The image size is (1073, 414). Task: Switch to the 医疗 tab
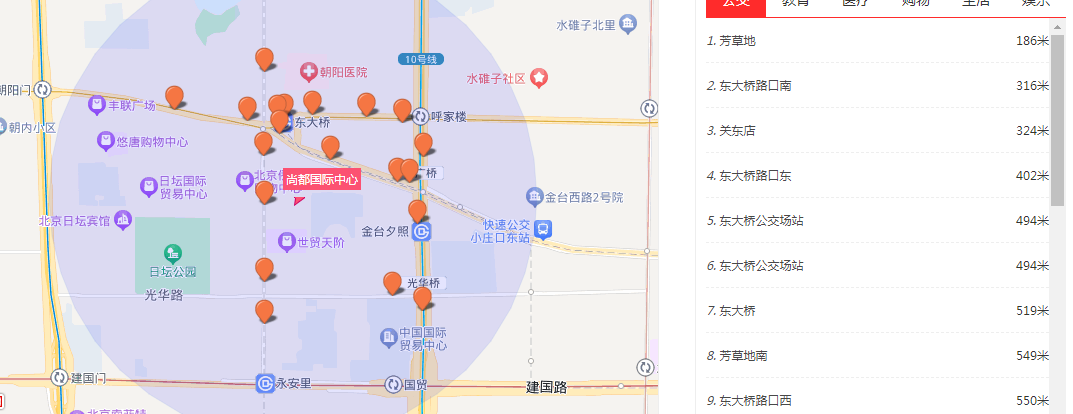point(856,4)
